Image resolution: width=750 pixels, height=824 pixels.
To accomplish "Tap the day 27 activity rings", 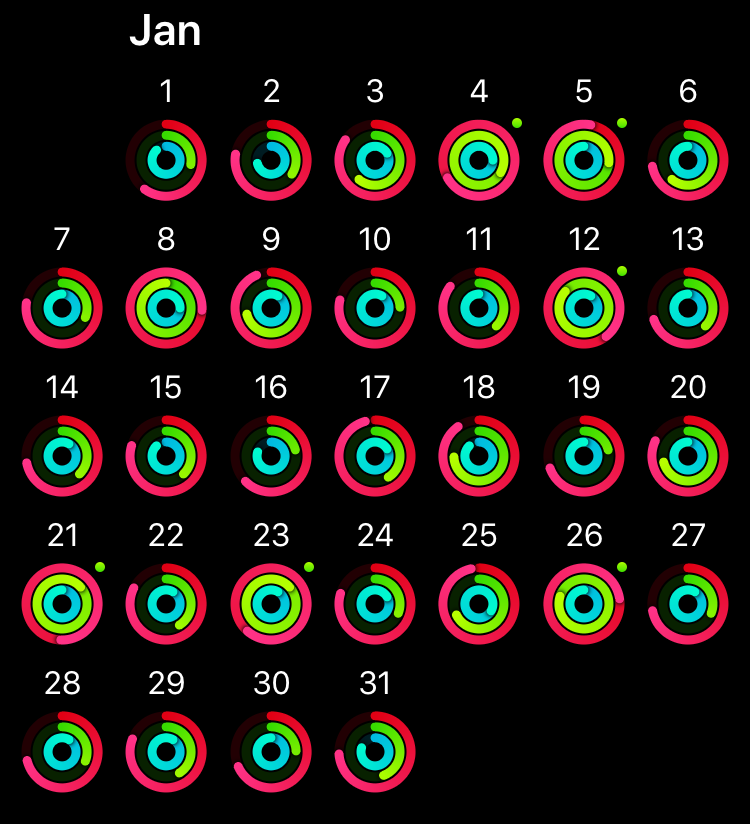I will [688, 604].
